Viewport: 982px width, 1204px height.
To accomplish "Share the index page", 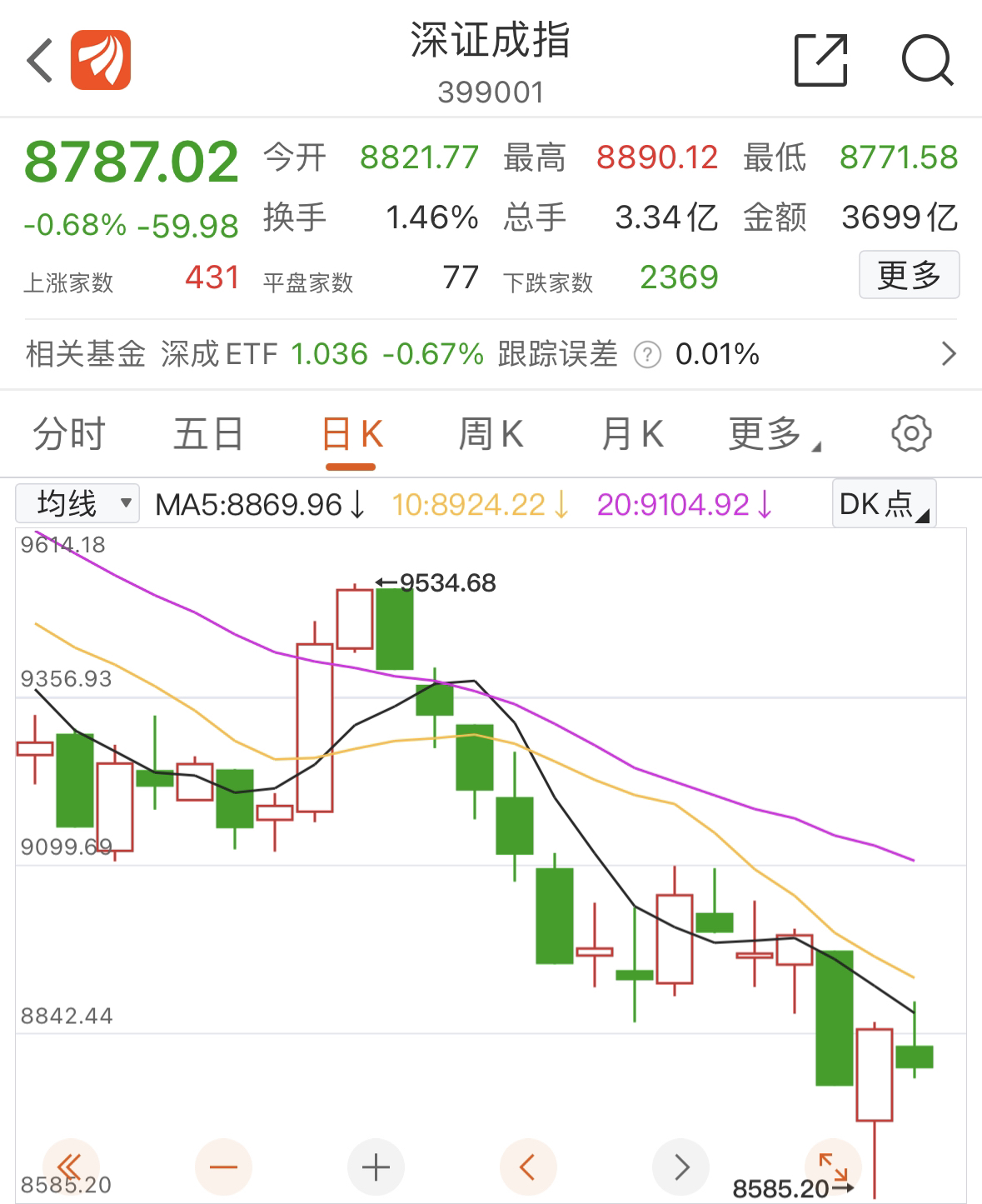I will 820,60.
